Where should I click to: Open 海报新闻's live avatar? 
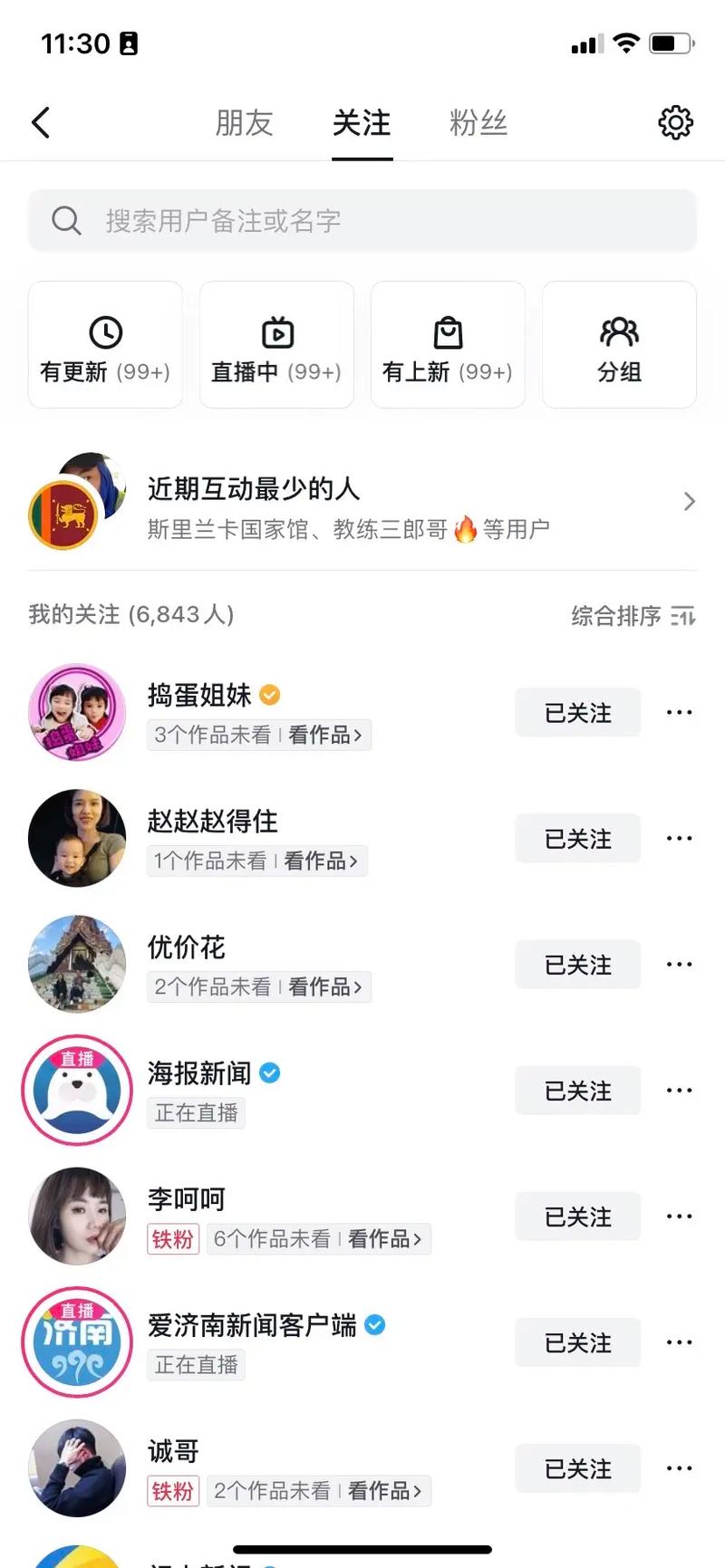click(x=77, y=1090)
